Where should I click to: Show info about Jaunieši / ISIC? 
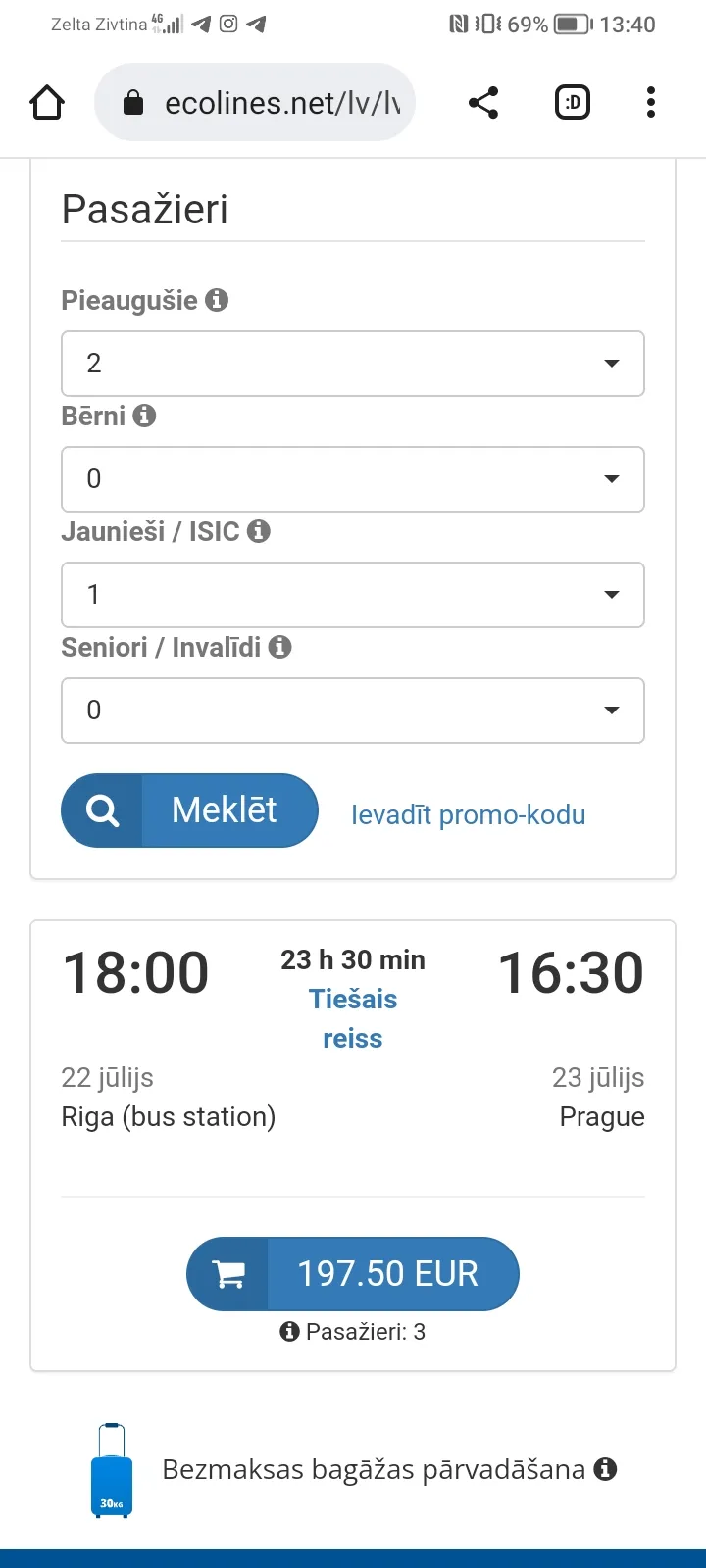click(259, 531)
